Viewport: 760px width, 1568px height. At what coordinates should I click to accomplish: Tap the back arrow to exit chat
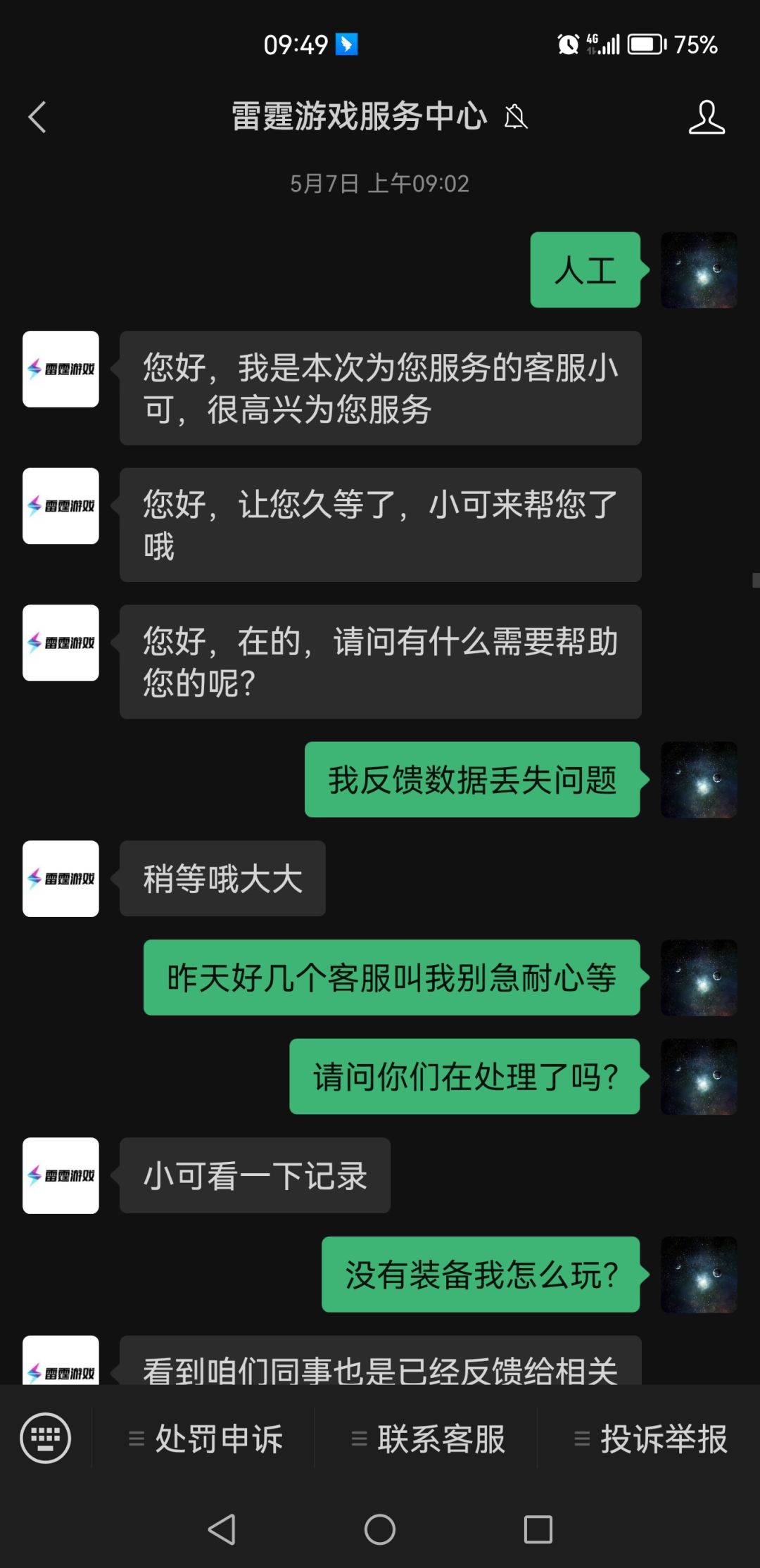tap(37, 116)
